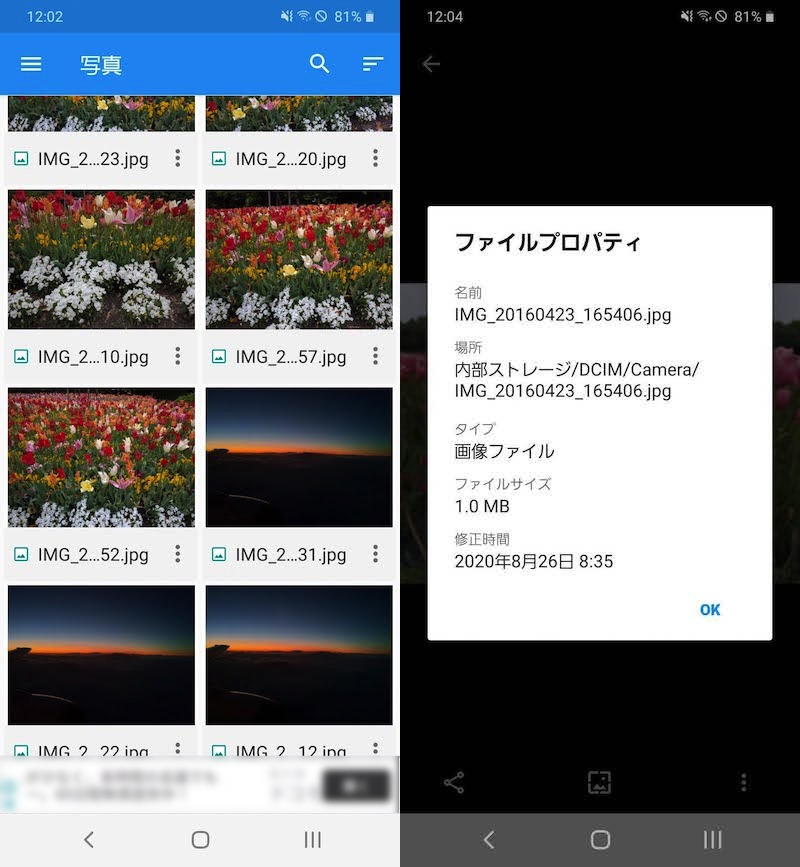Open search in the 写真 screen

point(319,64)
